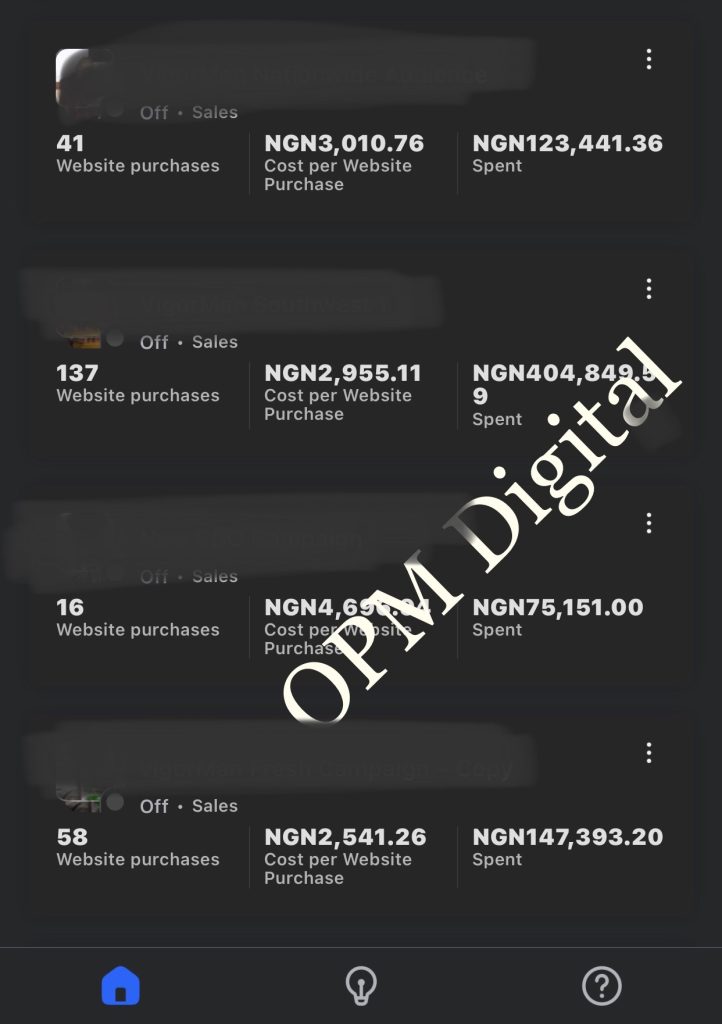
Task: Open overflow menu for campaign with 41 purchases
Action: click(x=649, y=59)
